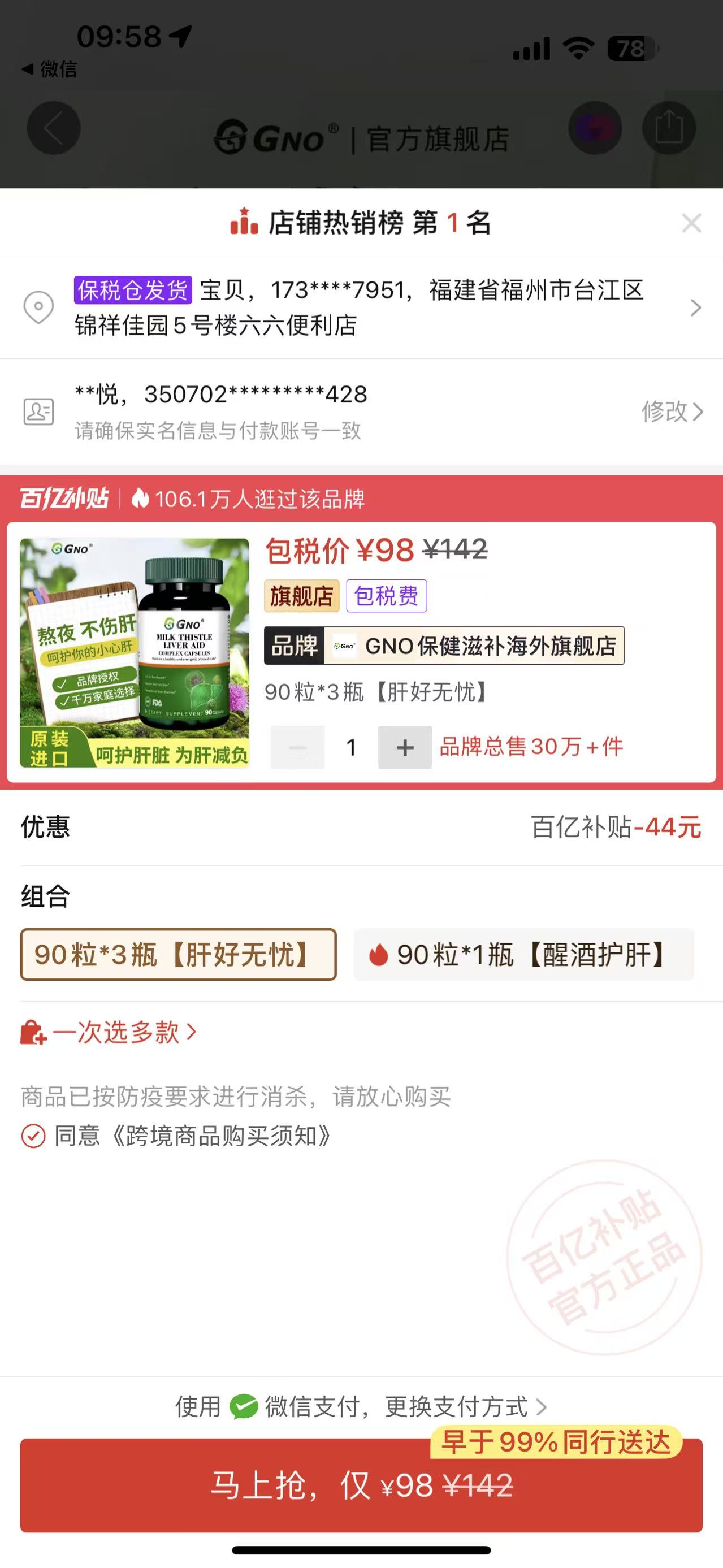
Task: Select 90粒*1瓶【醒酒护肝】 option
Action: click(523, 955)
